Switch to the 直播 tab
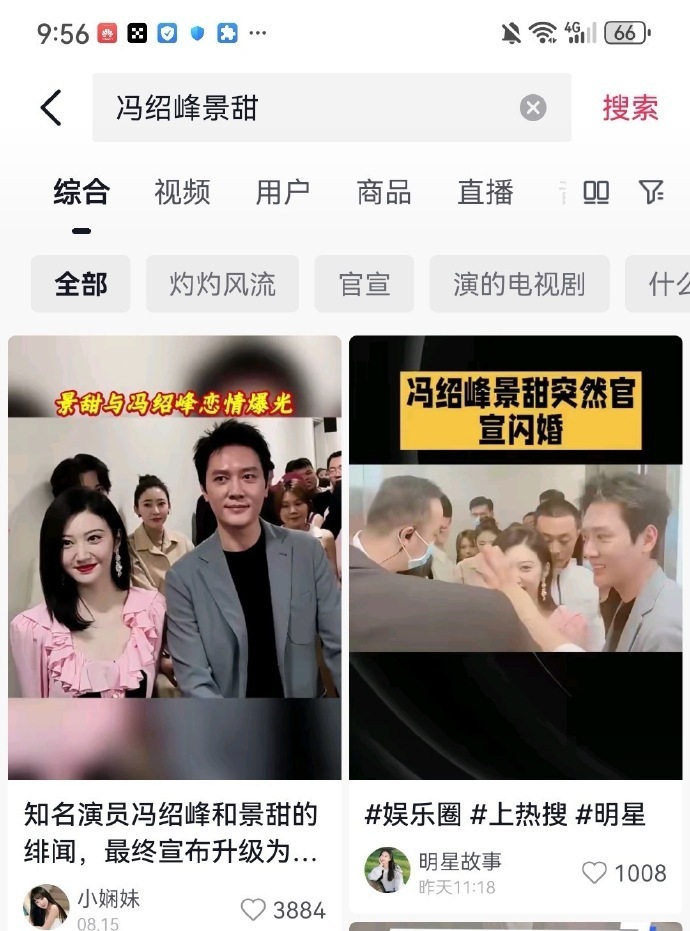The height and width of the screenshot is (931, 690). (485, 192)
